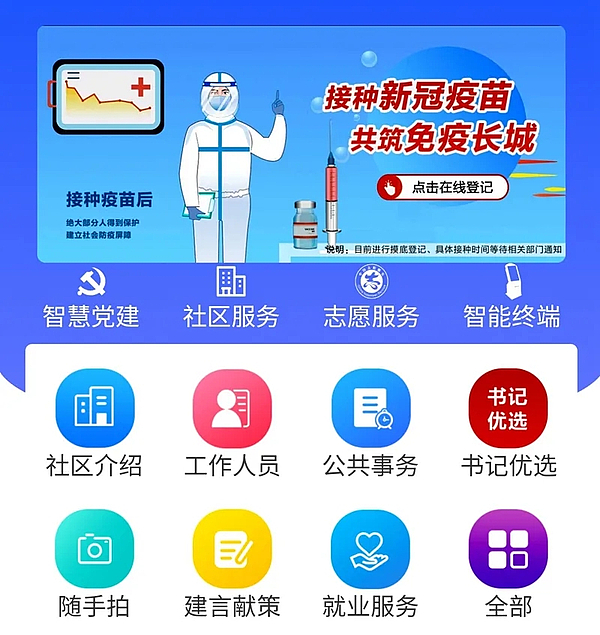Go to 社区服务

(x=231, y=298)
